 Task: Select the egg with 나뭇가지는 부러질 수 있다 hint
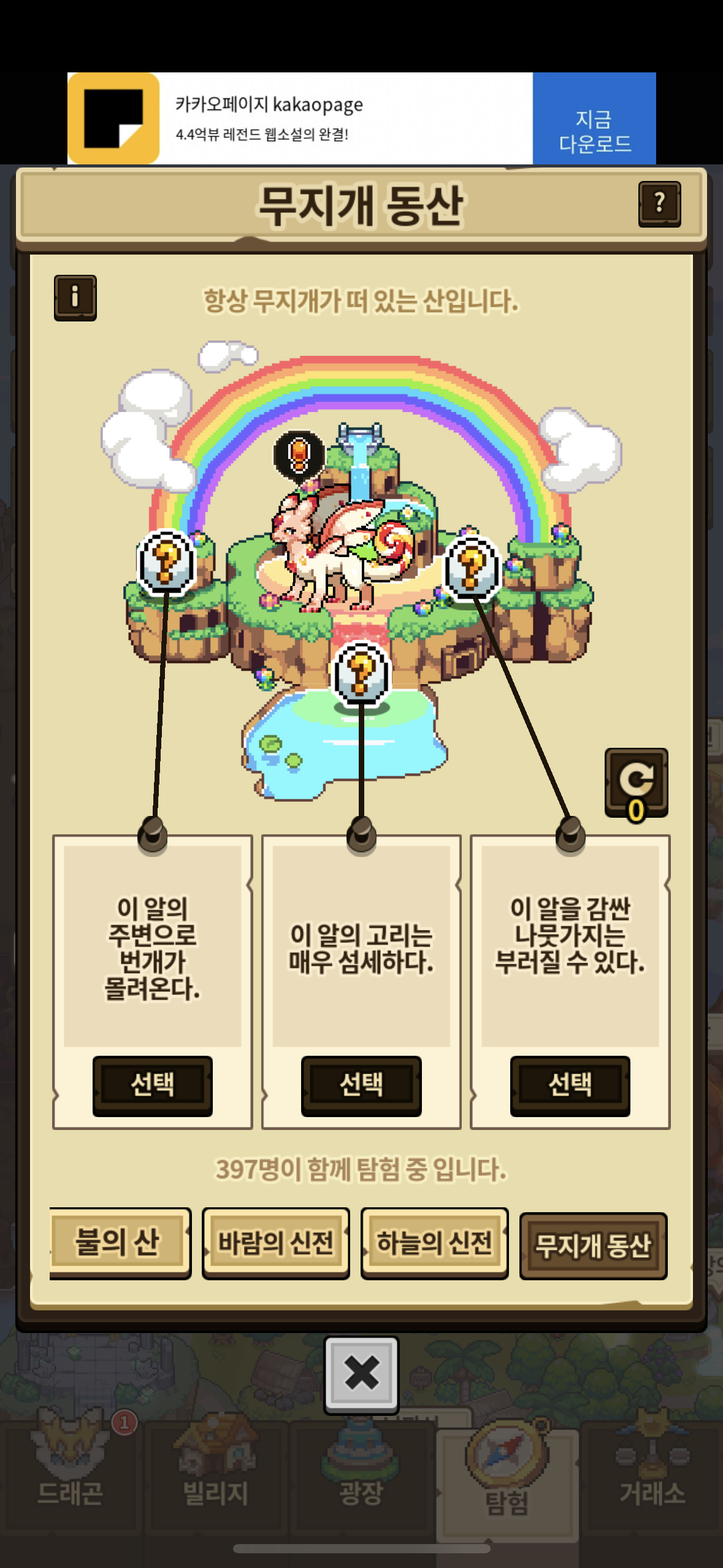570,1085
